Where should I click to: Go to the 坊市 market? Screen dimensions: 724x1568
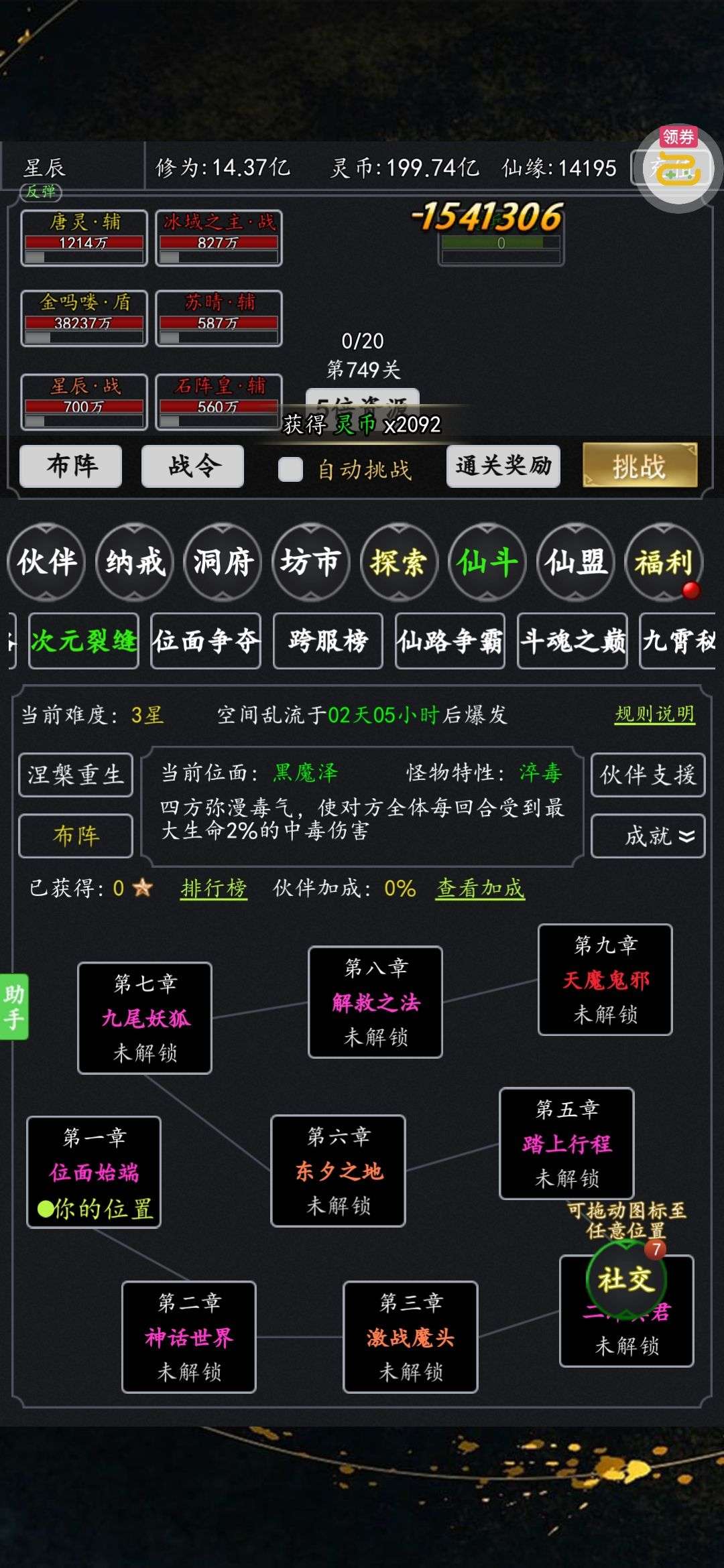click(x=310, y=562)
